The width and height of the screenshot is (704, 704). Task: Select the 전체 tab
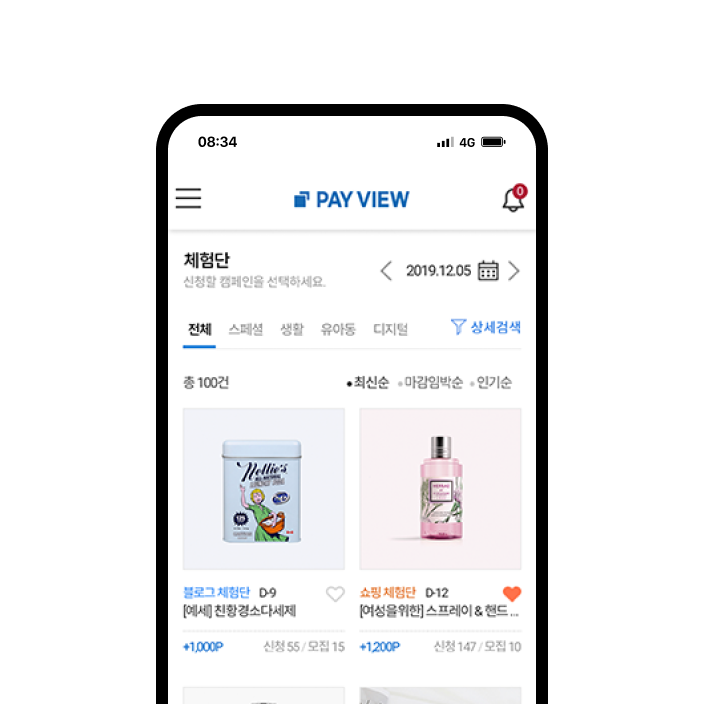tap(199, 329)
